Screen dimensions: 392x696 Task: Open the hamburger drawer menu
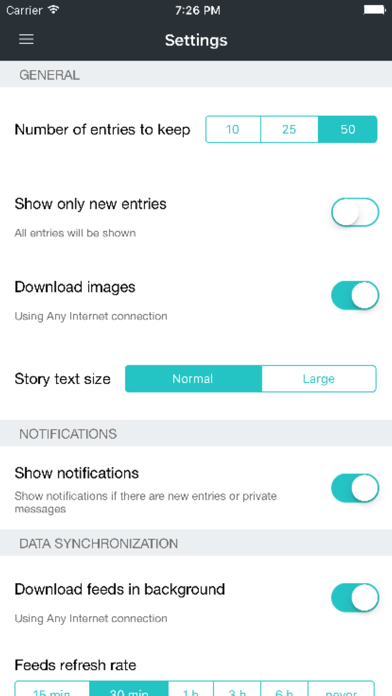tap(26, 40)
